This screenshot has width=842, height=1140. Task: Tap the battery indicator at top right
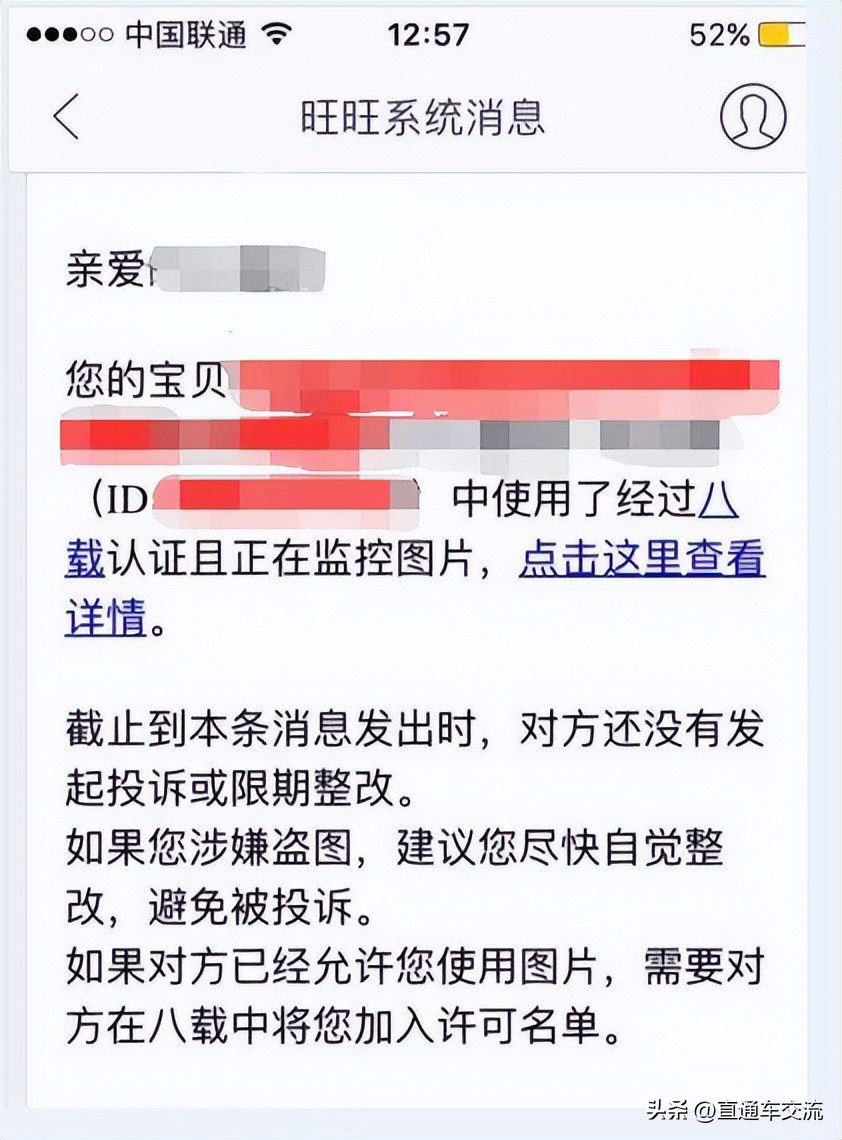tap(780, 32)
